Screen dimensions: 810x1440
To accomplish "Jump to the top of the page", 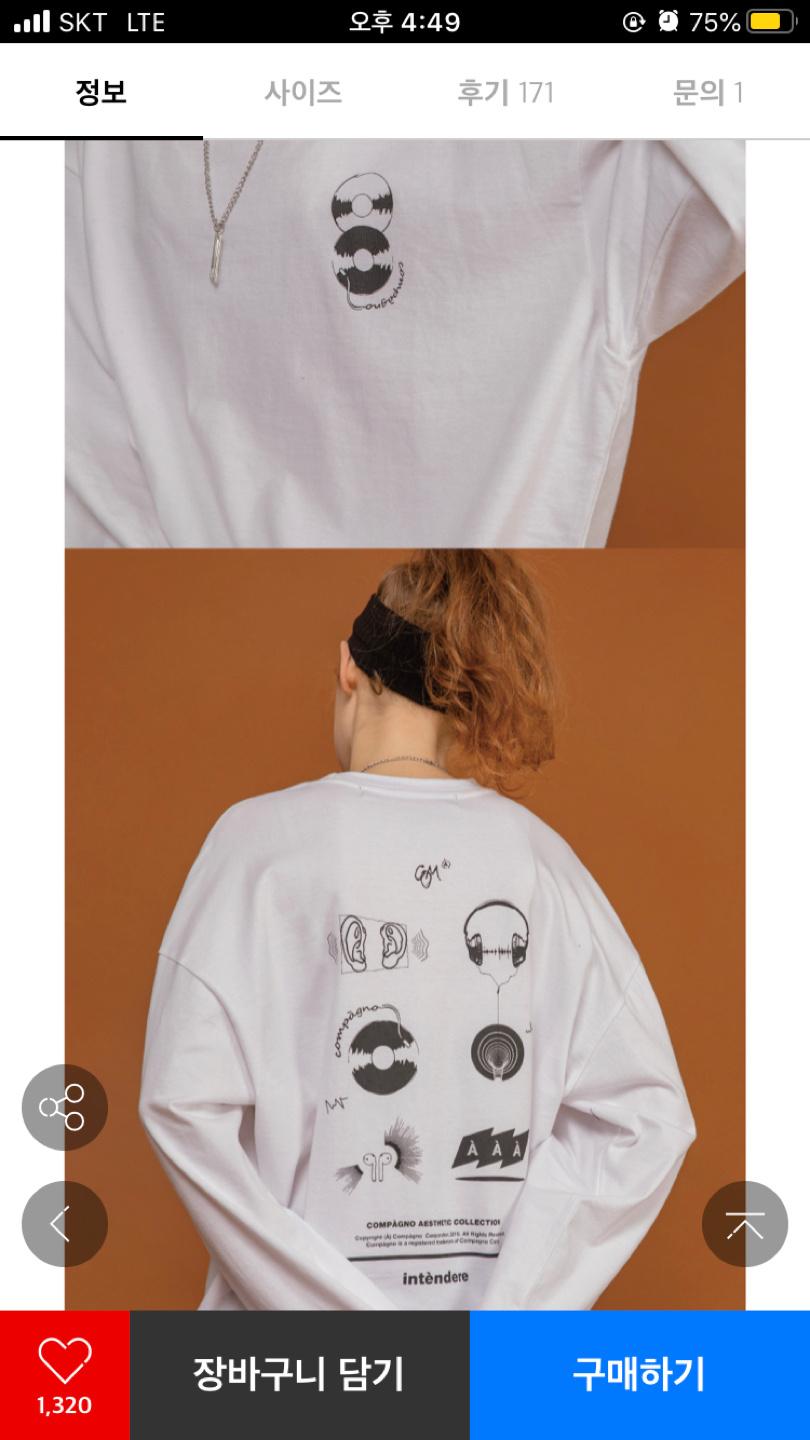I will [x=744, y=1224].
